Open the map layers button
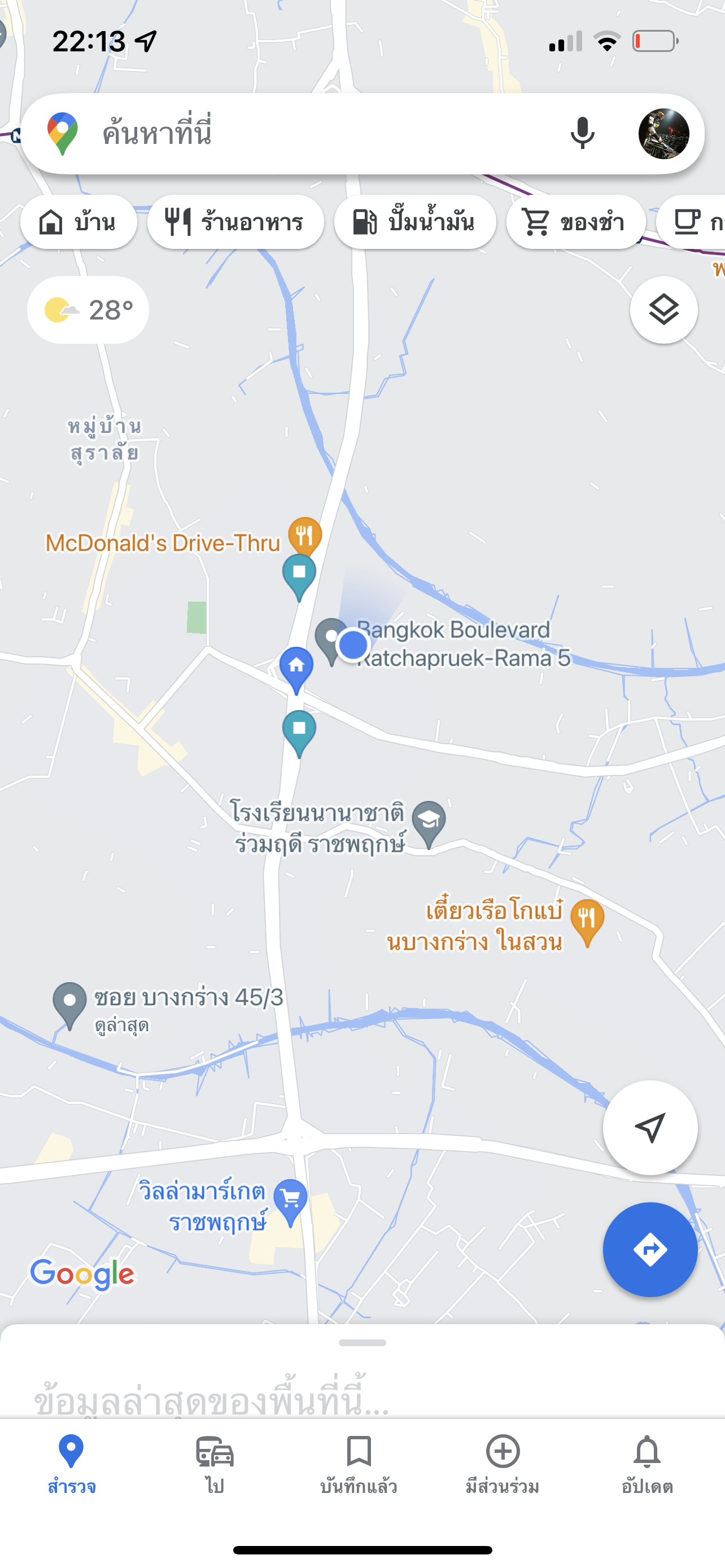 coord(663,310)
